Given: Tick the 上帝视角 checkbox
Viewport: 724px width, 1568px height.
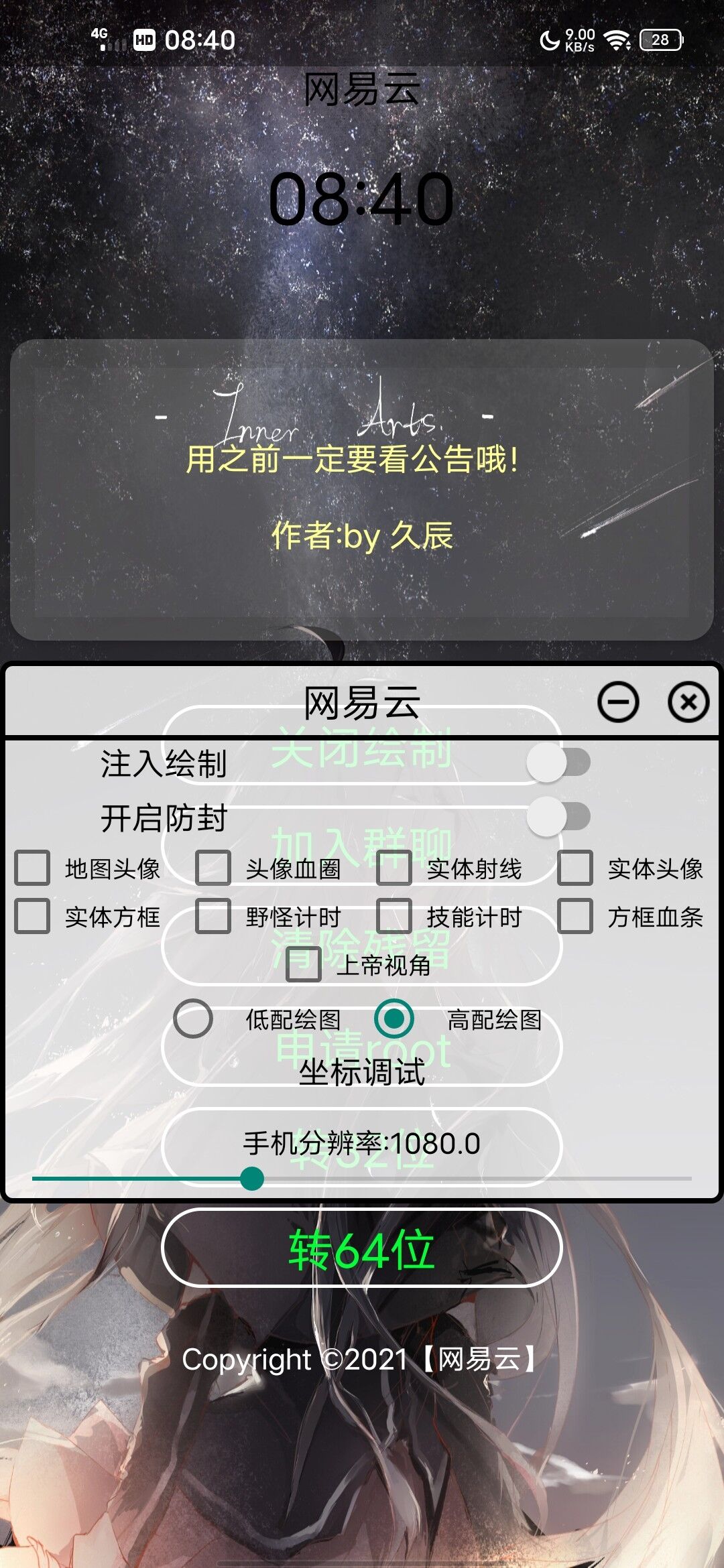Looking at the screenshot, I should point(303,964).
